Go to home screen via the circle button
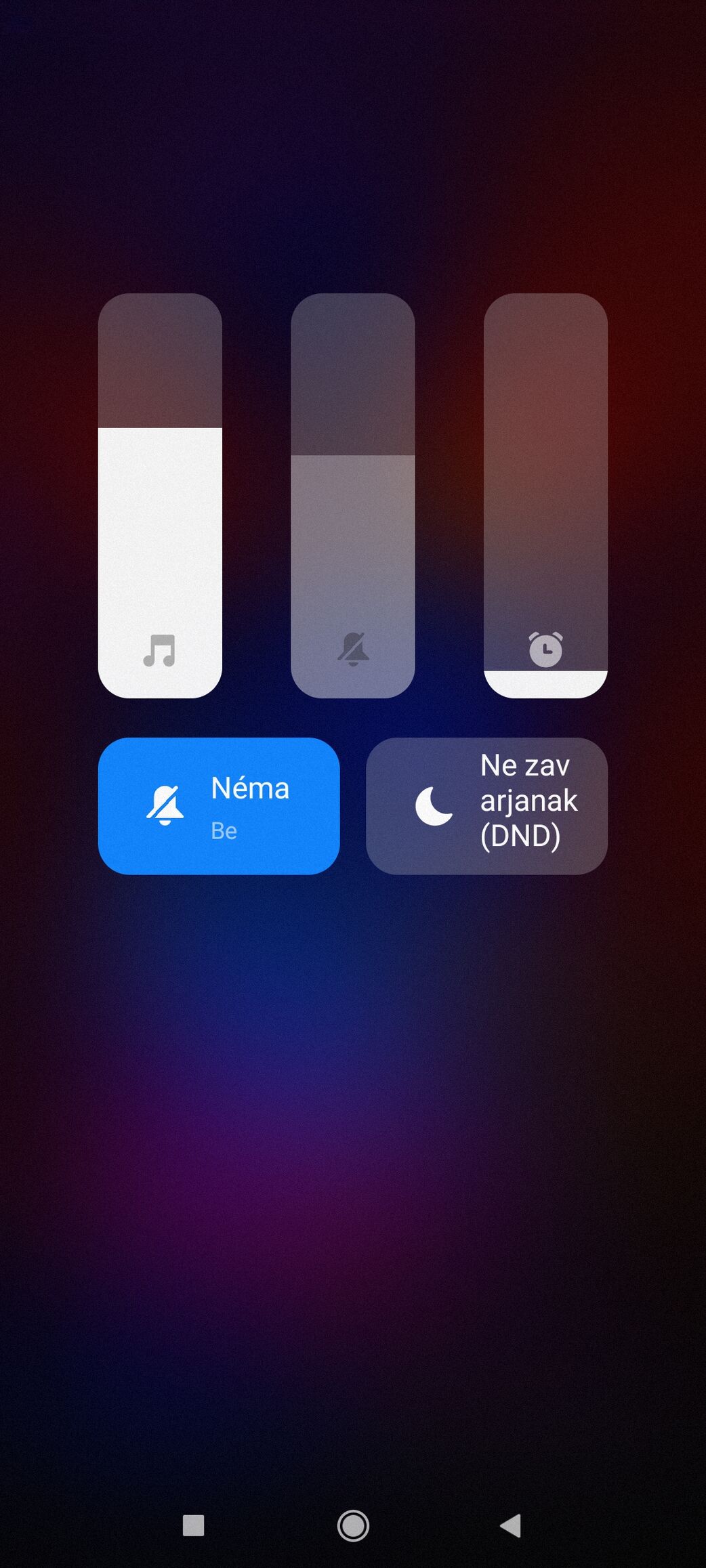 (353, 1525)
